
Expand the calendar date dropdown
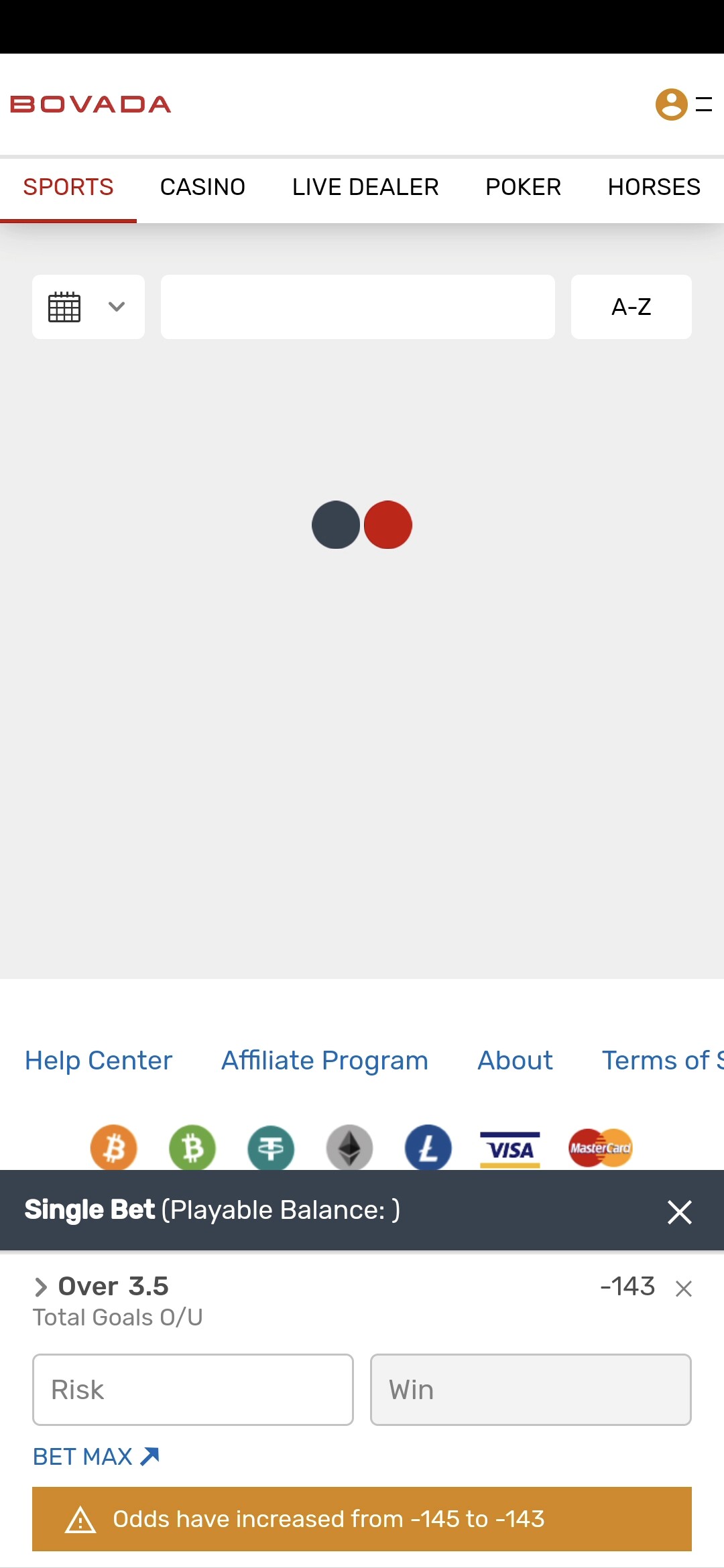[88, 307]
